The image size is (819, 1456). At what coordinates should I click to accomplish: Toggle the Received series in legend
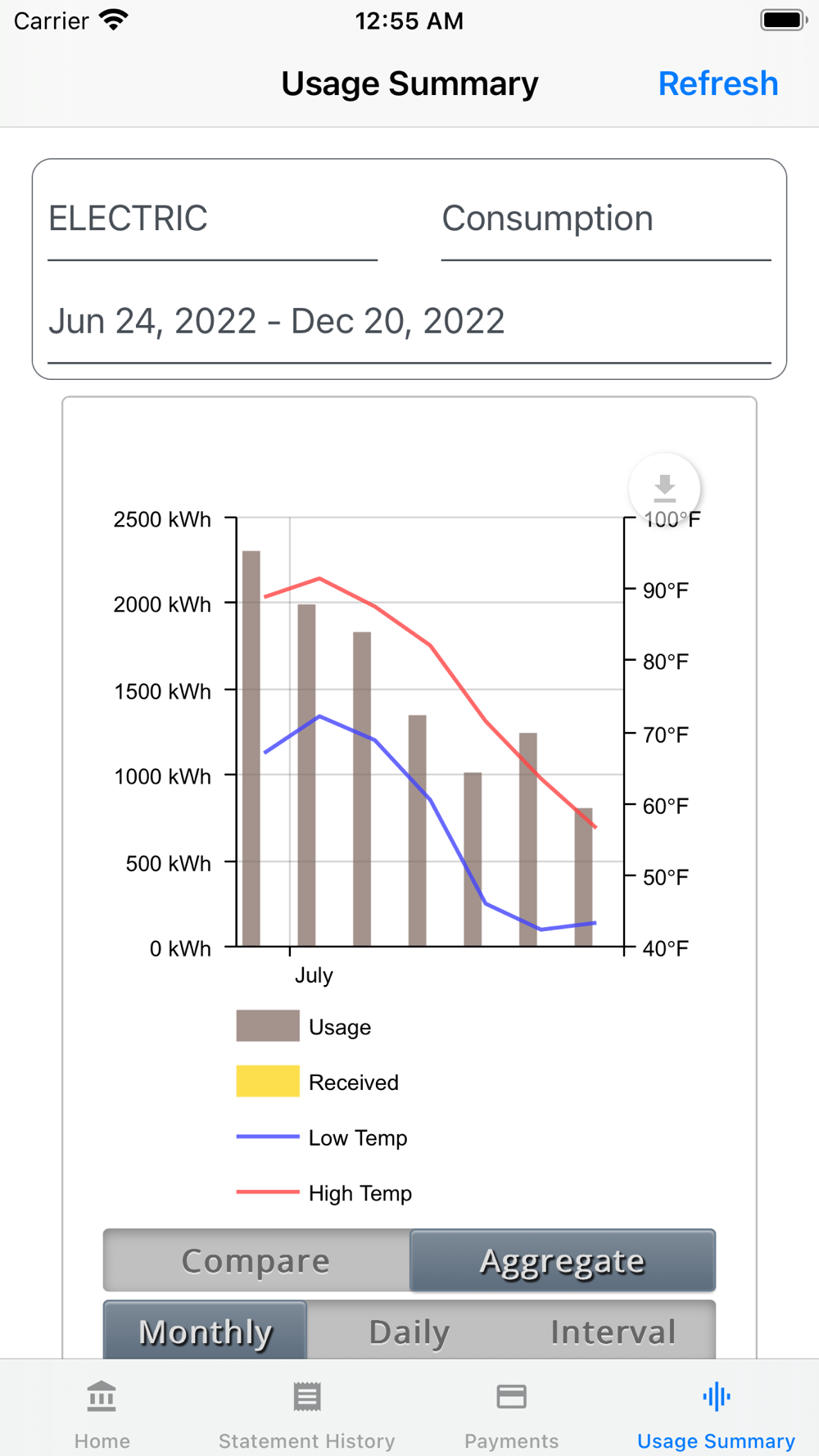318,1082
